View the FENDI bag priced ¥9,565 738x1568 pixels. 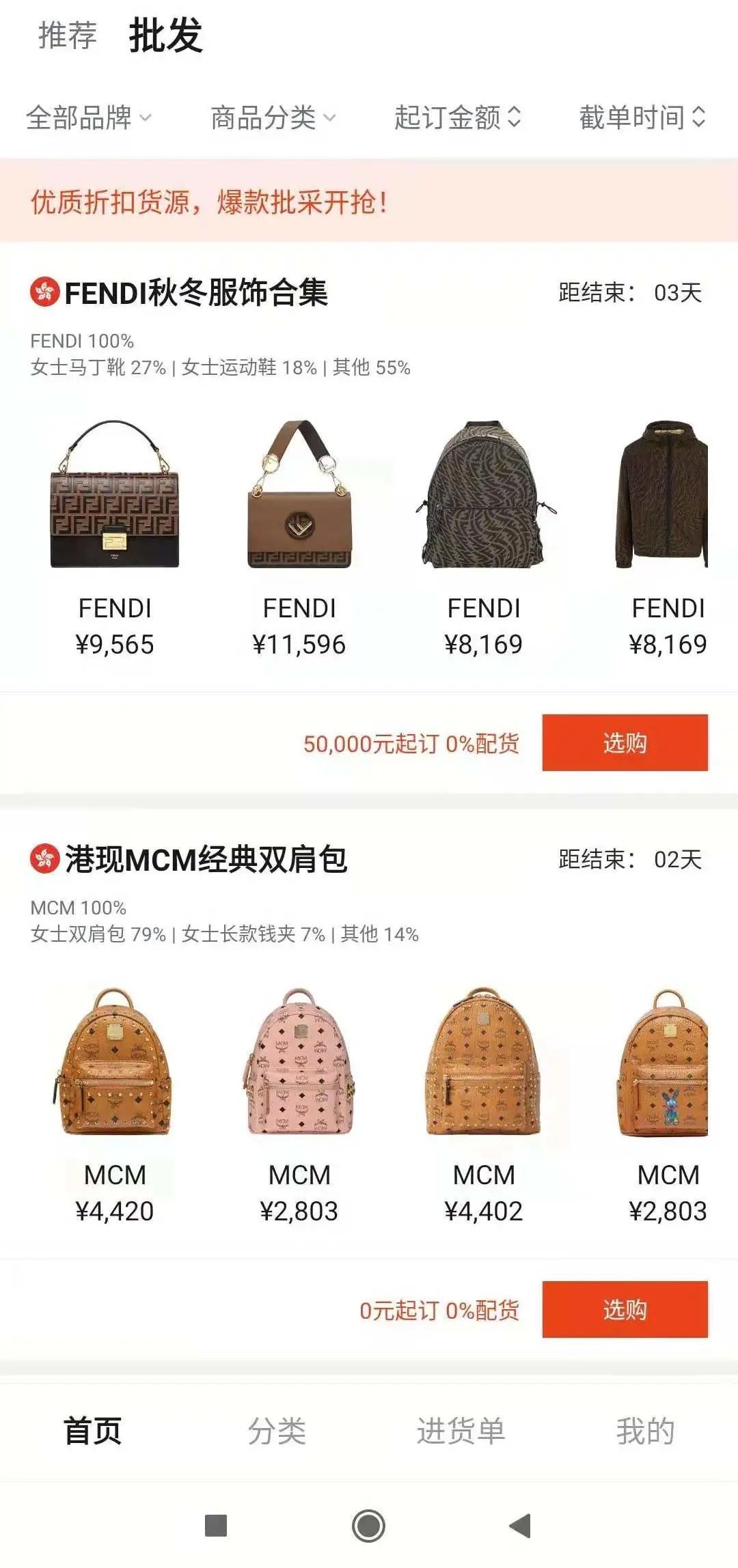coord(115,495)
